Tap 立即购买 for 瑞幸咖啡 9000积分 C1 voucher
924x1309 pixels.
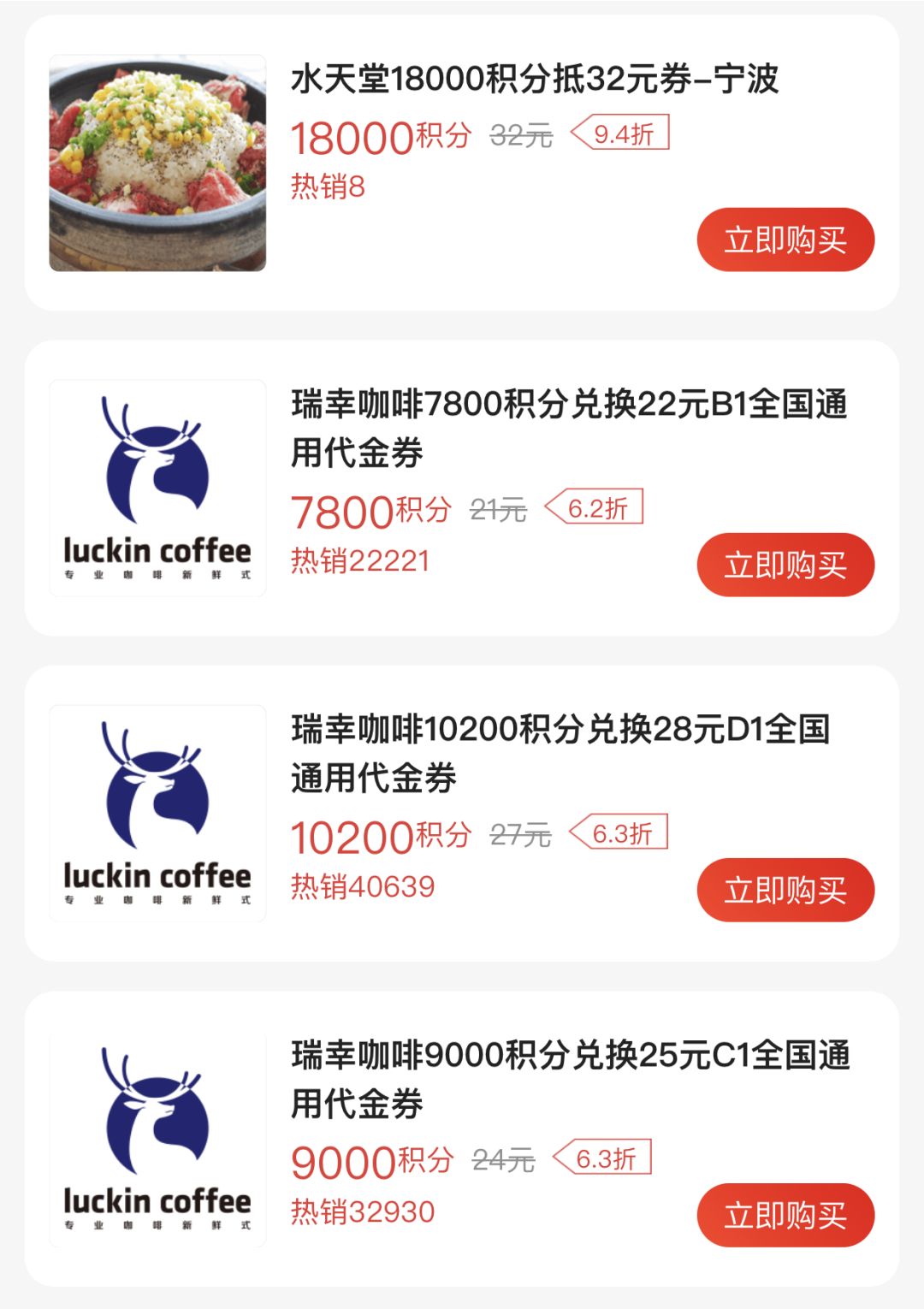[x=785, y=1215]
